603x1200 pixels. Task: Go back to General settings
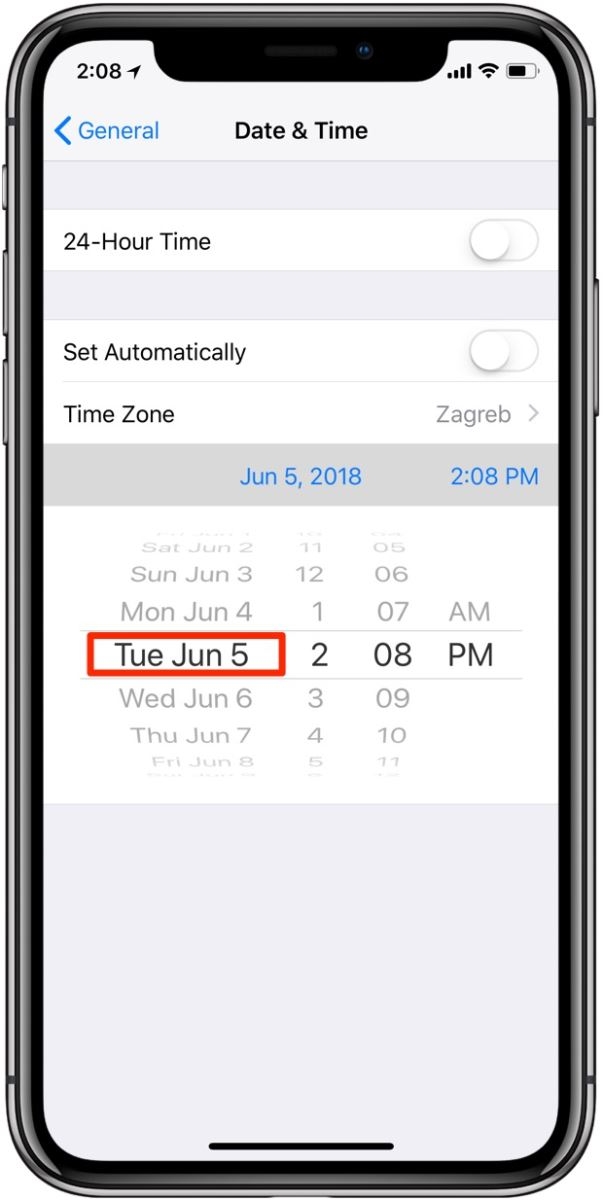click(106, 131)
